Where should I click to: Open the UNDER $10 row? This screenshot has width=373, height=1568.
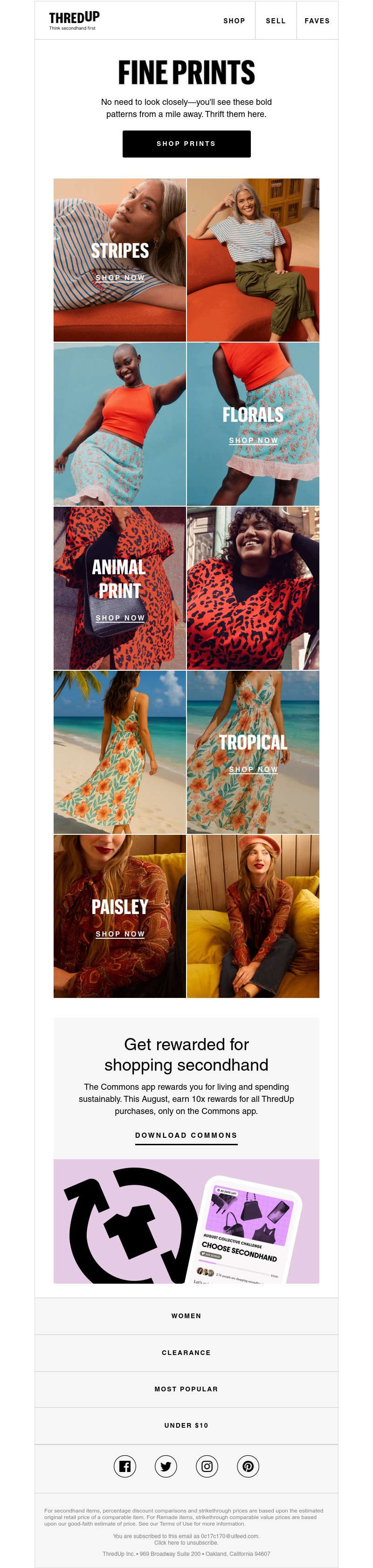(x=186, y=1425)
